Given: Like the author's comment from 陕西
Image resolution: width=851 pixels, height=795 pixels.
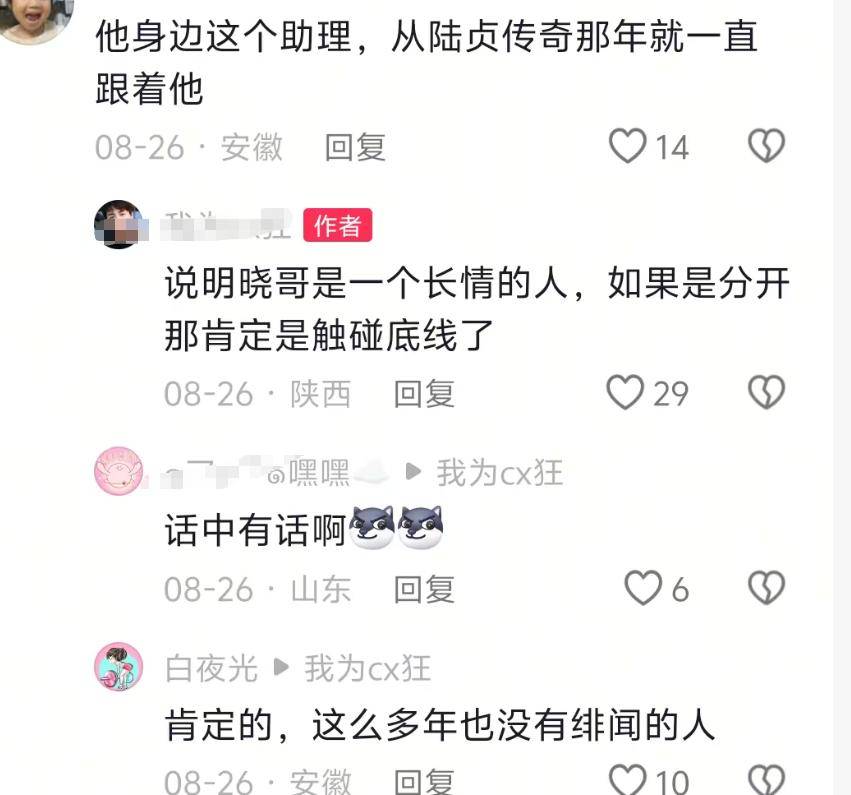Looking at the screenshot, I should click(x=627, y=393).
